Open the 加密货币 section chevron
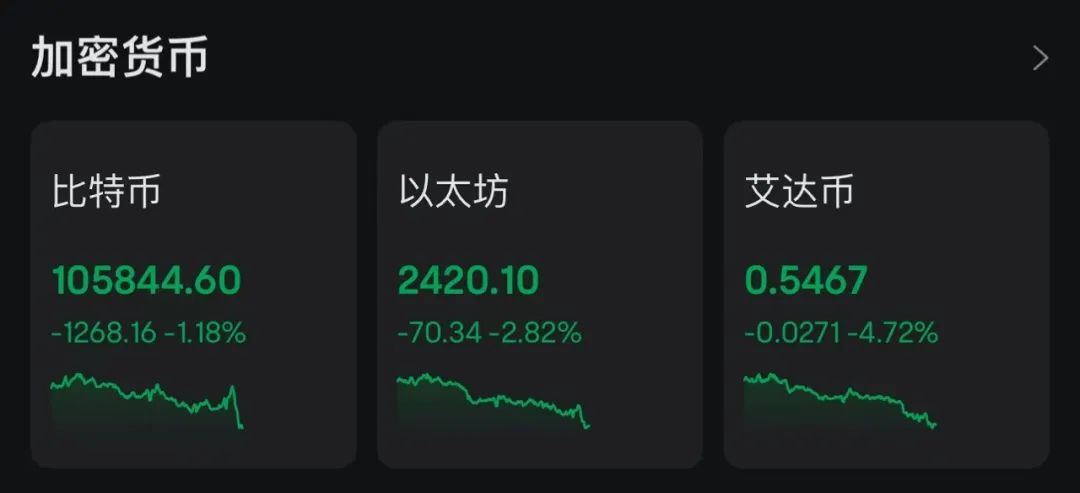 pyautogui.click(x=1040, y=58)
